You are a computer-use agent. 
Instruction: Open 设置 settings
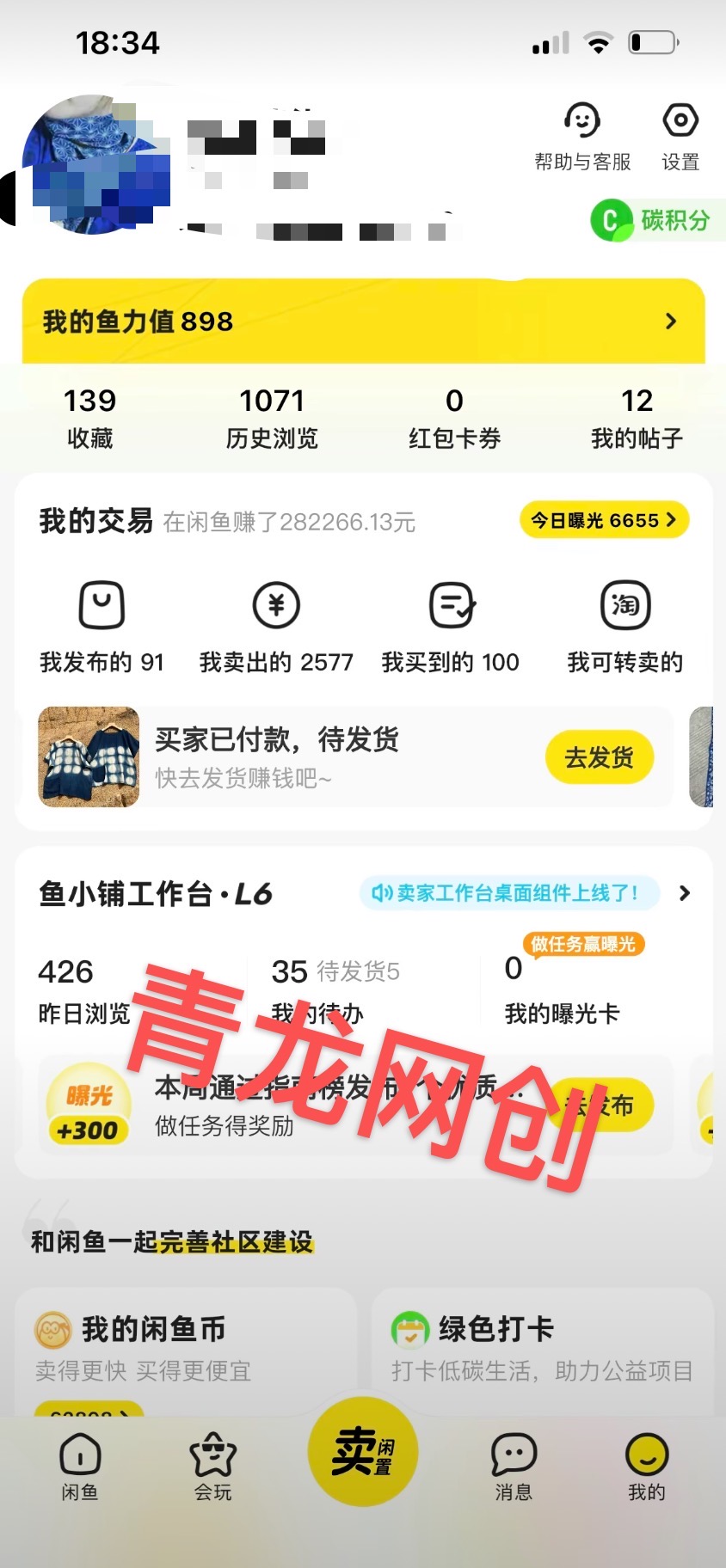[680, 137]
